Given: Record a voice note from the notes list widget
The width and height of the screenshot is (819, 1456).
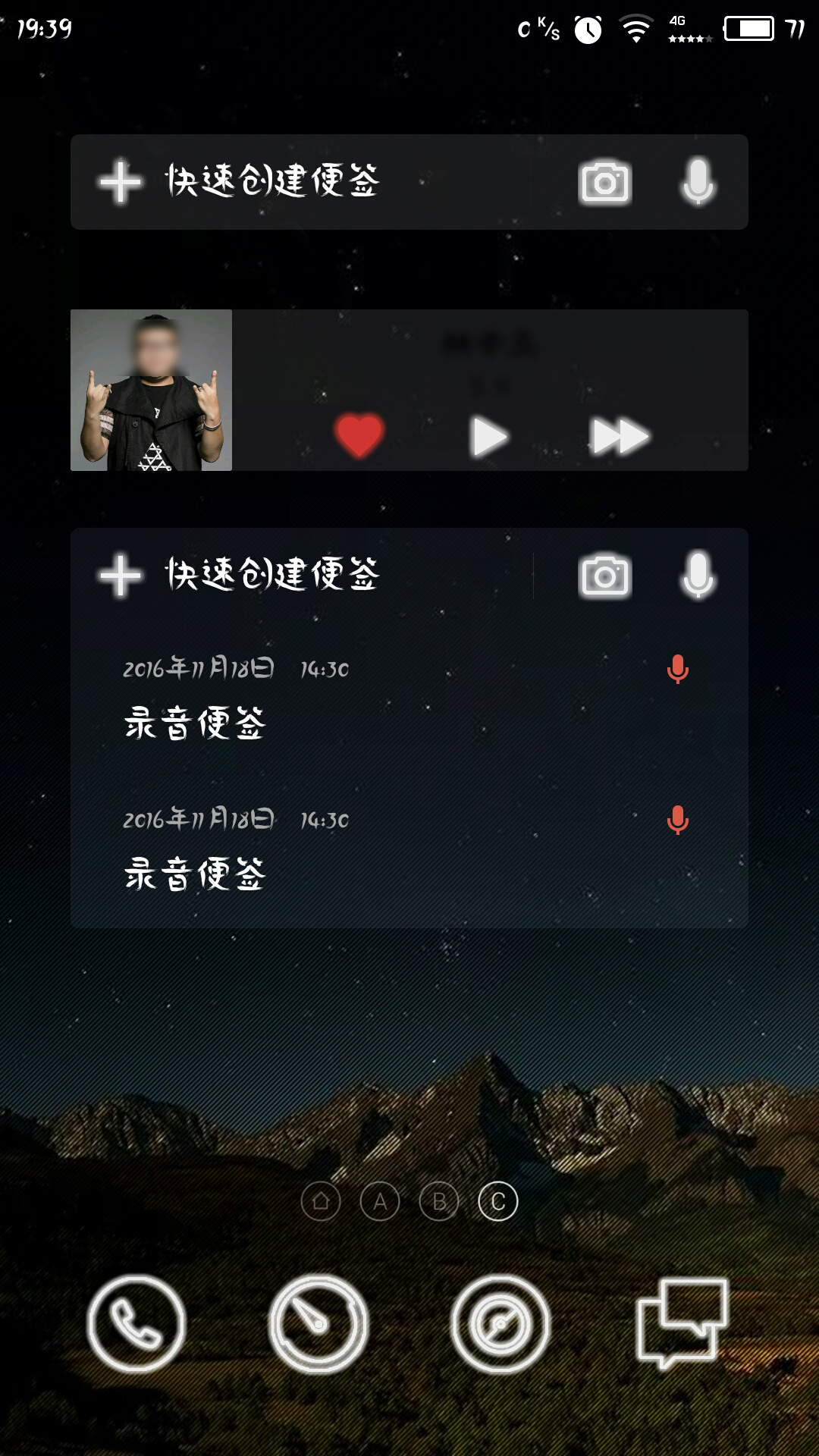Looking at the screenshot, I should 698,575.
